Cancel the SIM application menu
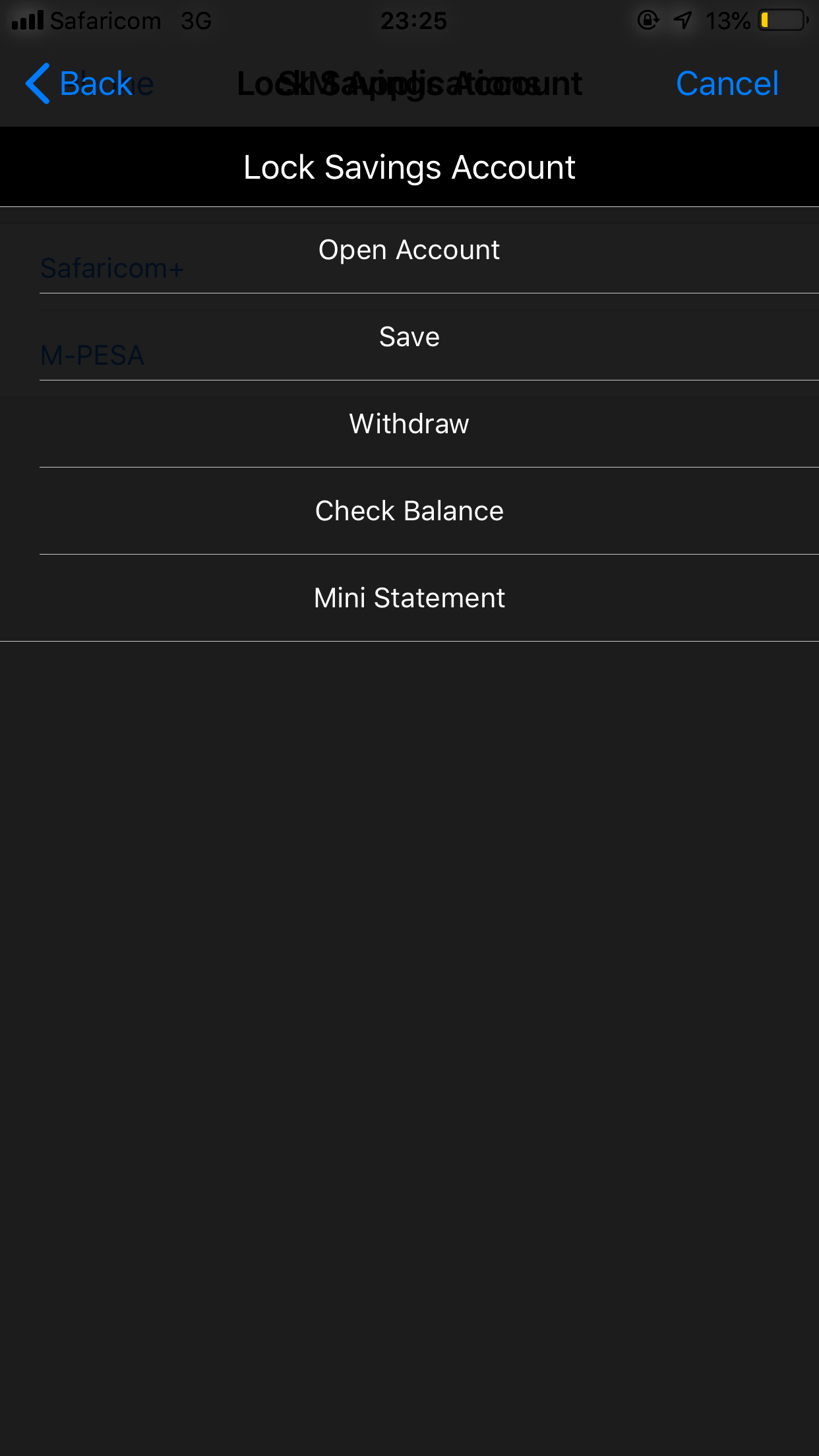This screenshot has width=819, height=1456. point(727,84)
